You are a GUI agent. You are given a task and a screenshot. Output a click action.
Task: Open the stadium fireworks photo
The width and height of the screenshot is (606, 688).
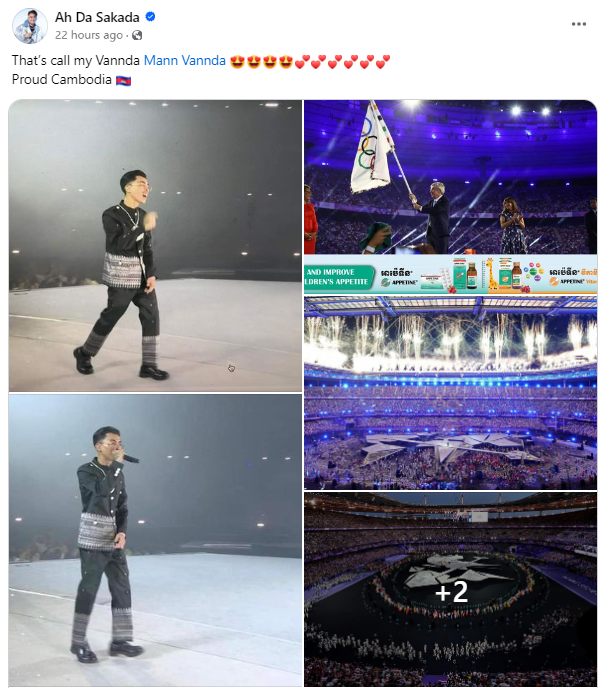click(450, 390)
